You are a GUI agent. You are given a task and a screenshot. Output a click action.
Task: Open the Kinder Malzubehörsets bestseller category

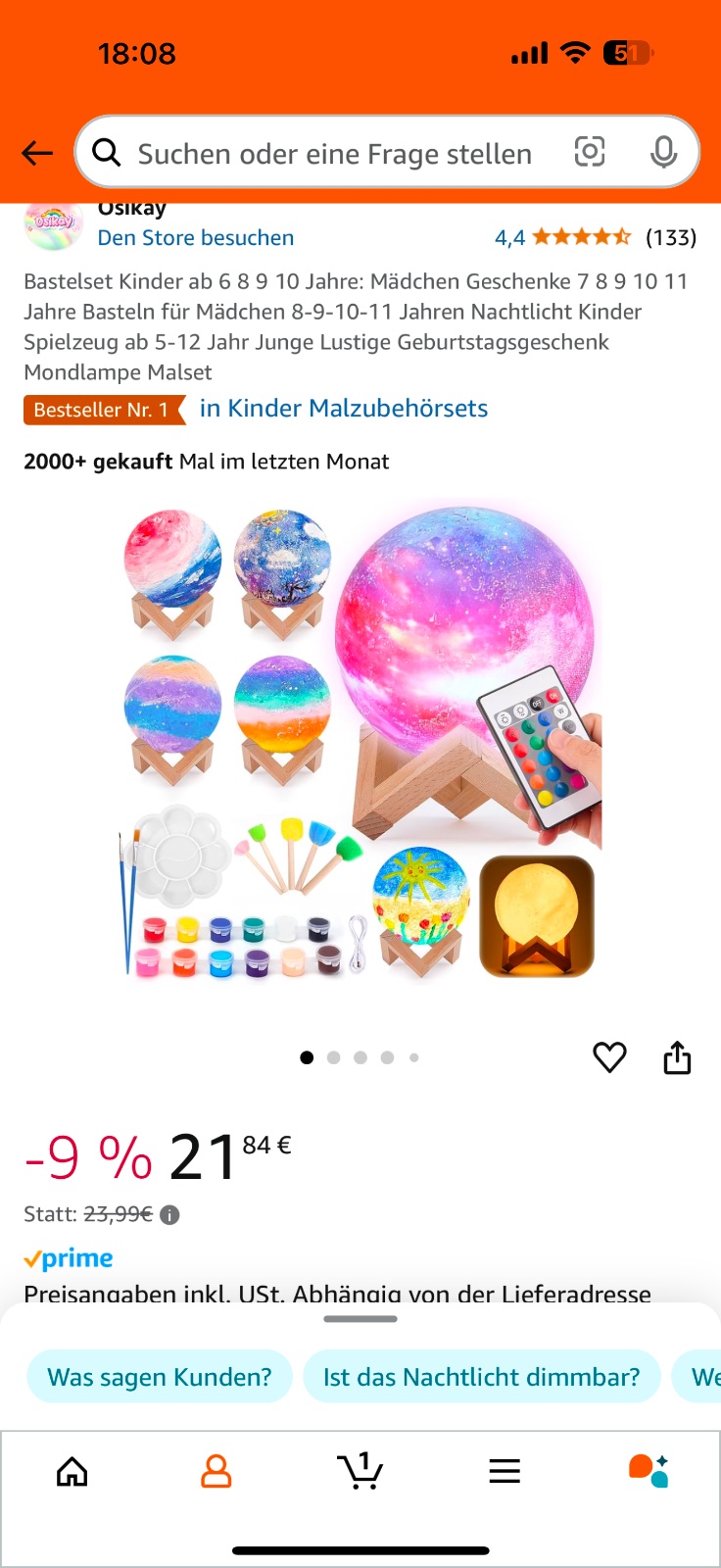(343, 409)
